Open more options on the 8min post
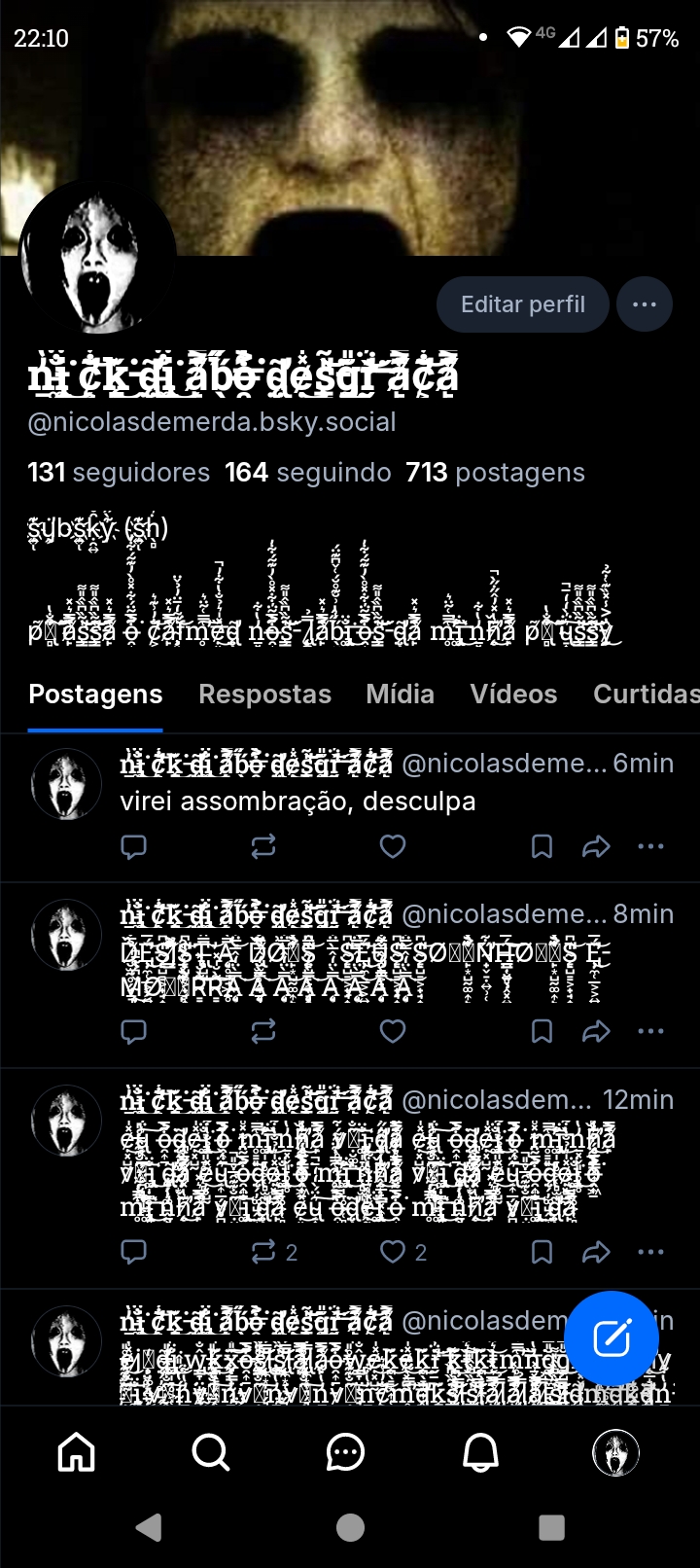 coord(650,1031)
